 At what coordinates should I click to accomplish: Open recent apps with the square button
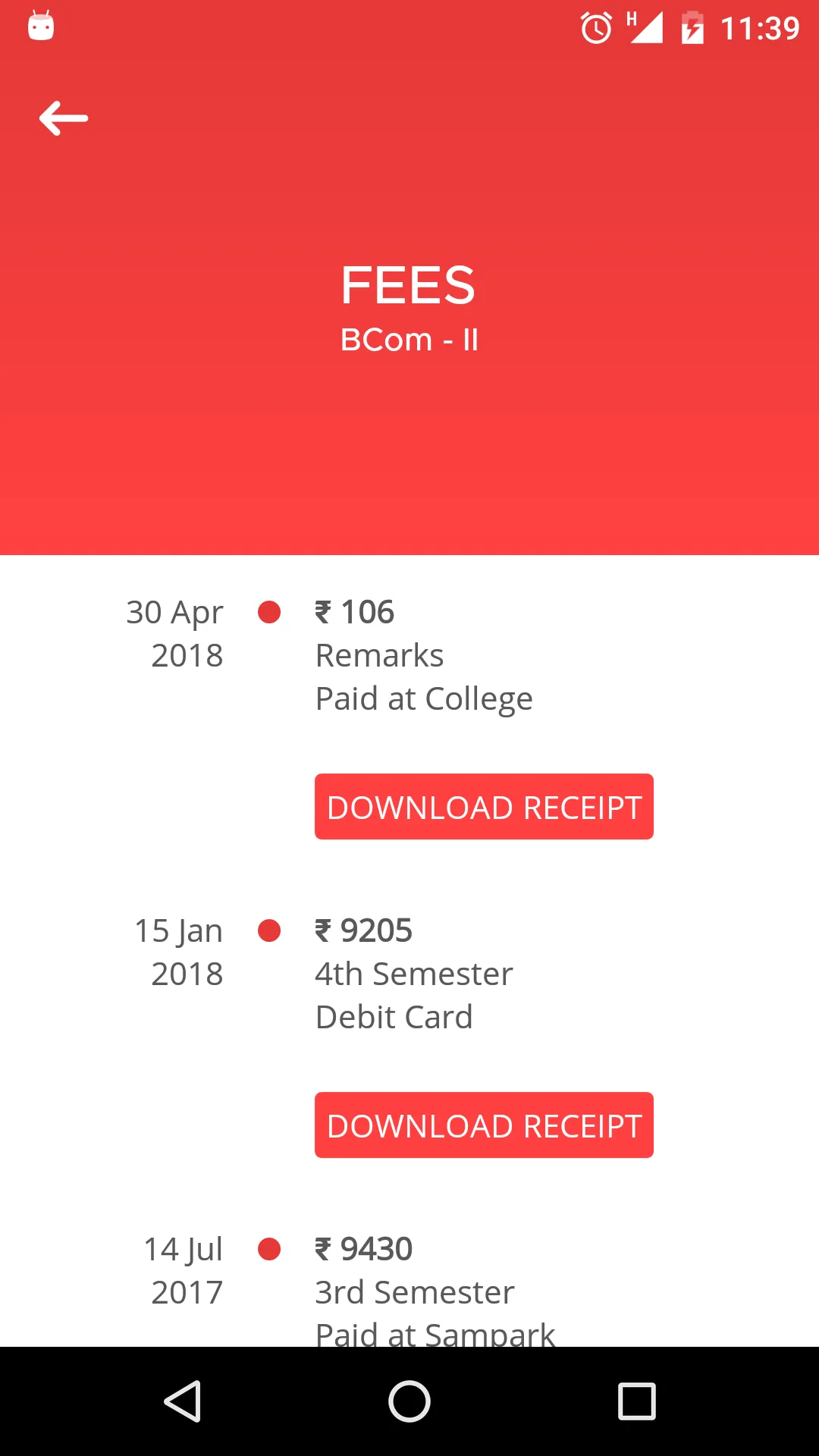pos(635,1401)
